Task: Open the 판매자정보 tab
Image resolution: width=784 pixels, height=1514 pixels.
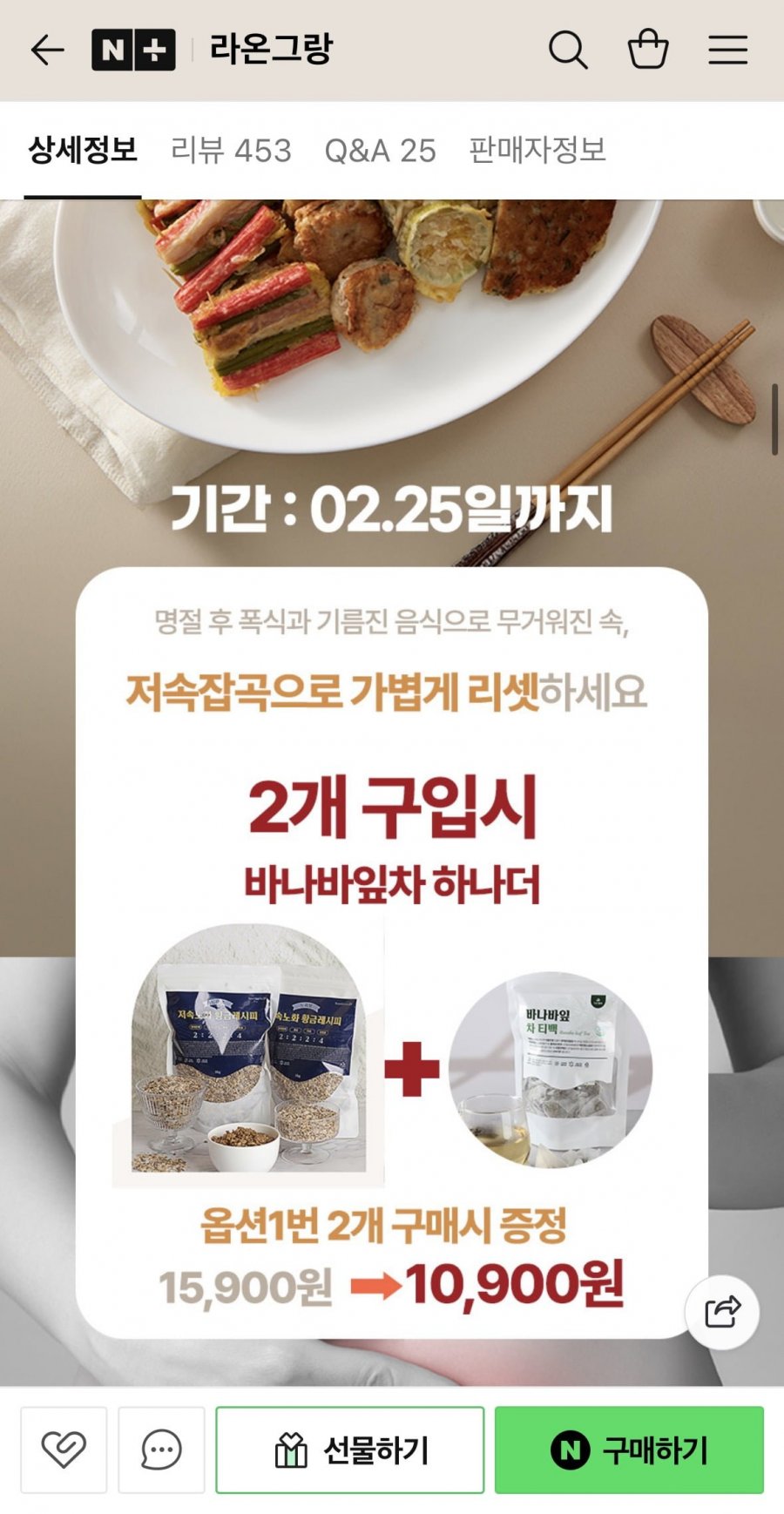Action: pyautogui.click(x=537, y=151)
